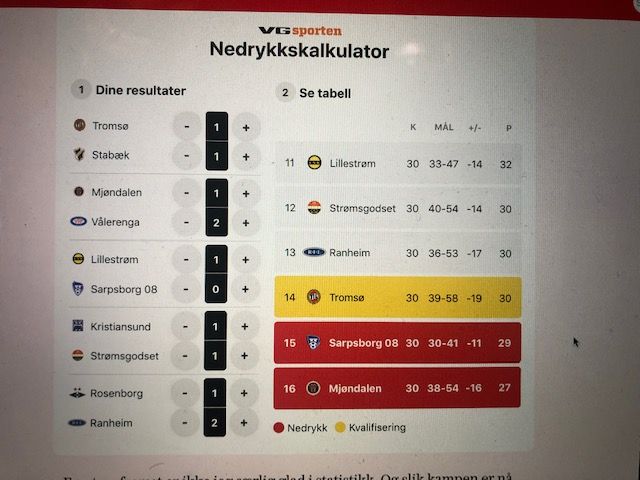Increase Lillestrøm's score by one
This screenshot has width=640, height=480.
point(245,259)
